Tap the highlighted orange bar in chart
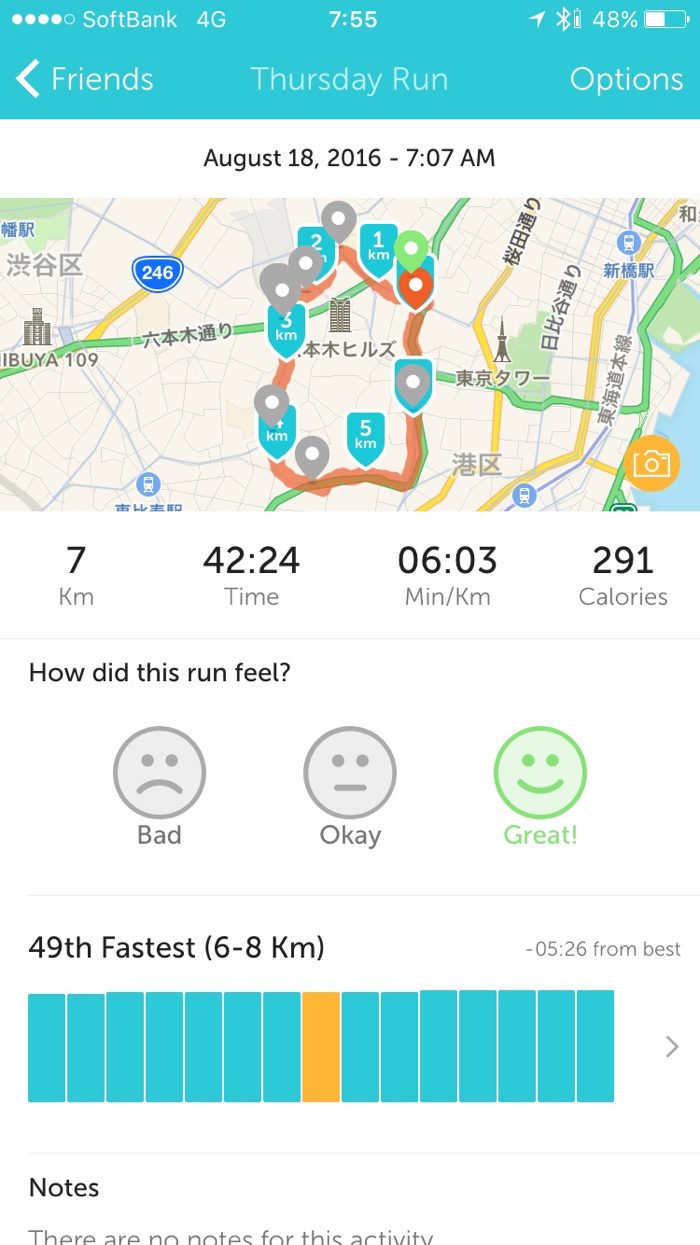This screenshot has width=700, height=1245. click(321, 1046)
